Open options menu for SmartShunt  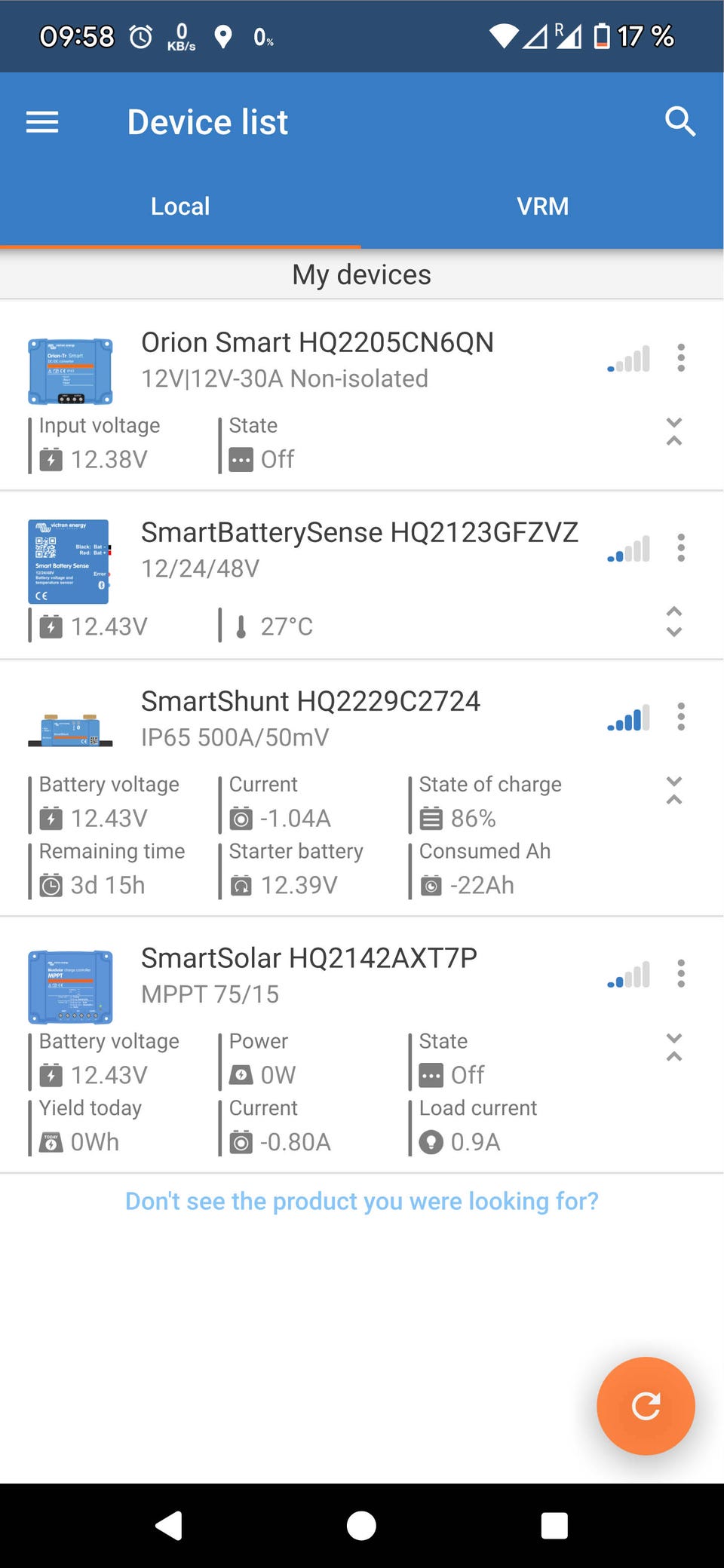[681, 717]
